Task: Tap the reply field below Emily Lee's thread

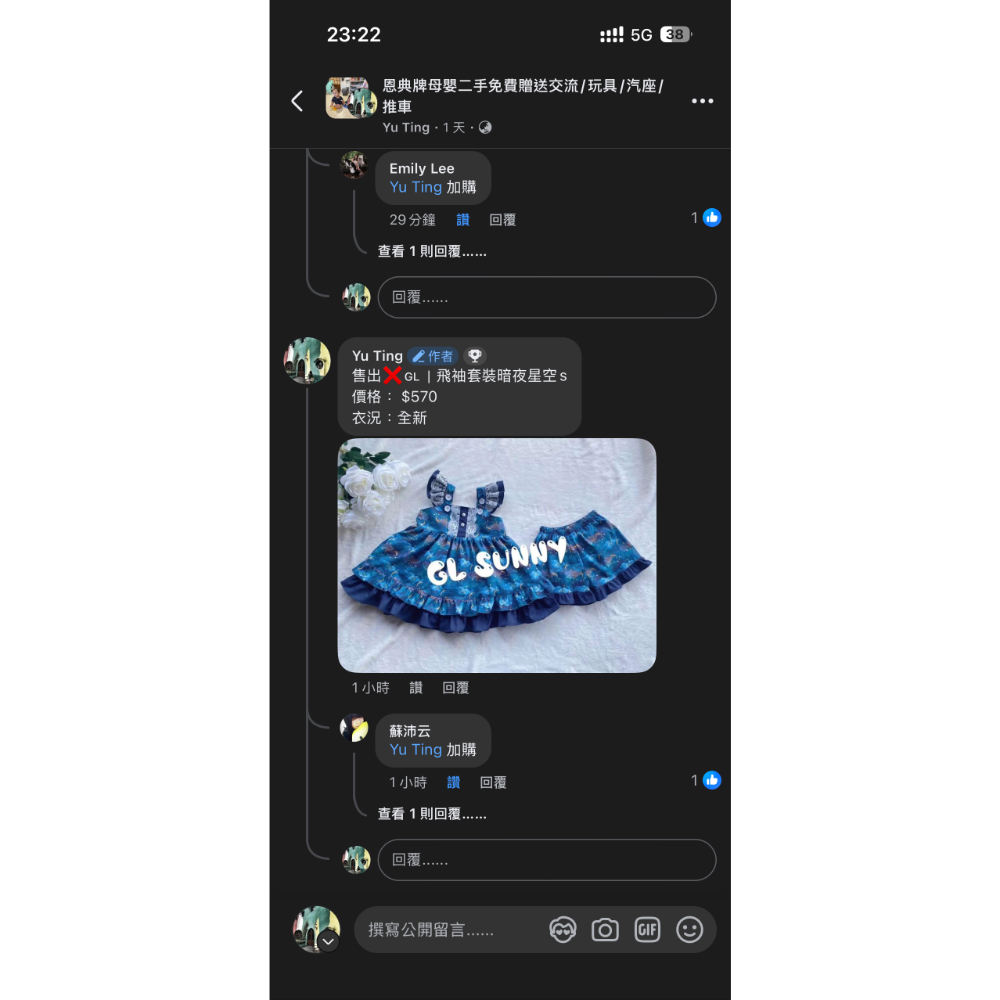Action: (x=546, y=297)
